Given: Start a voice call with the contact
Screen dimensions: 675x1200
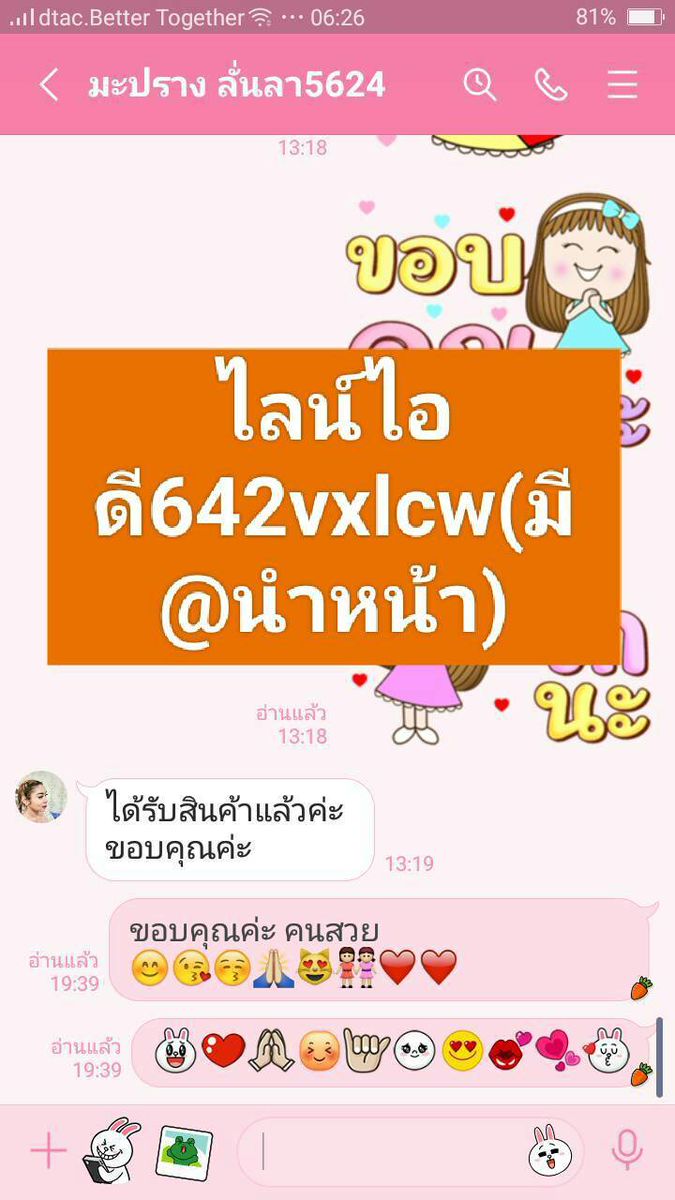Looking at the screenshot, I should [551, 85].
